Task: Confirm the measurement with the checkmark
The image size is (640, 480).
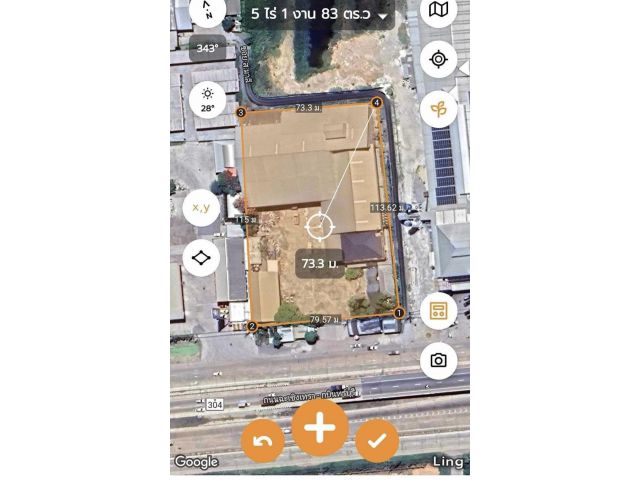Action: click(x=377, y=440)
